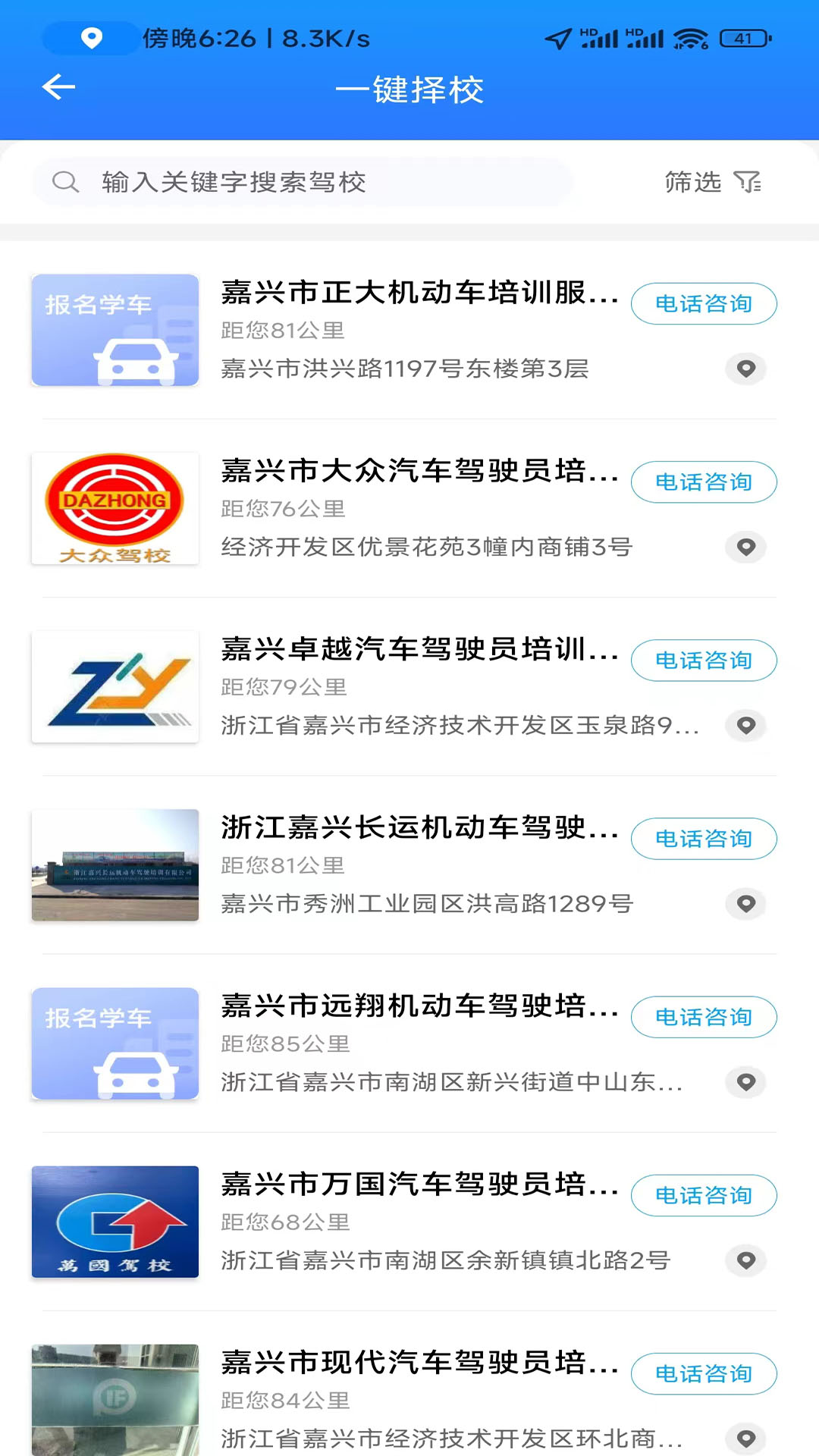Tap location pin for 嘉兴市万国汽车驾驶员培 listing

745,1261
